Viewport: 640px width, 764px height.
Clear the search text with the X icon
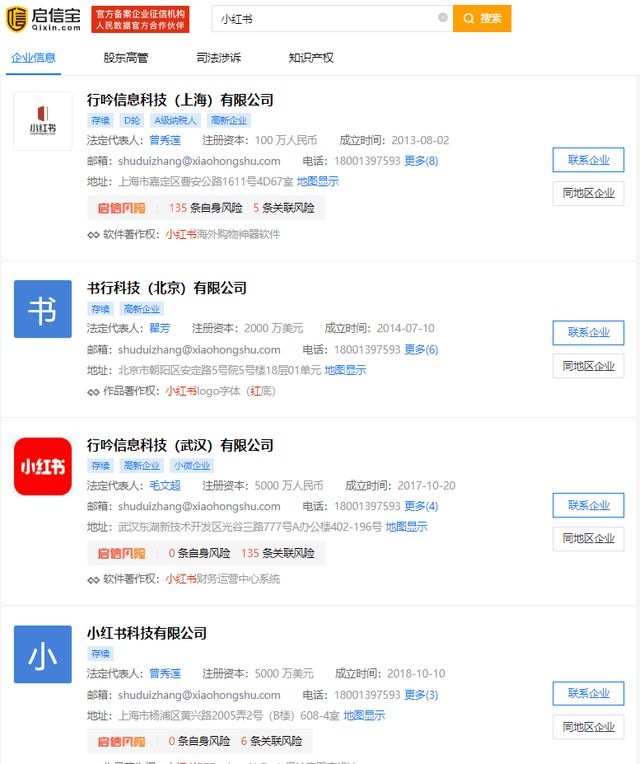coord(443,18)
